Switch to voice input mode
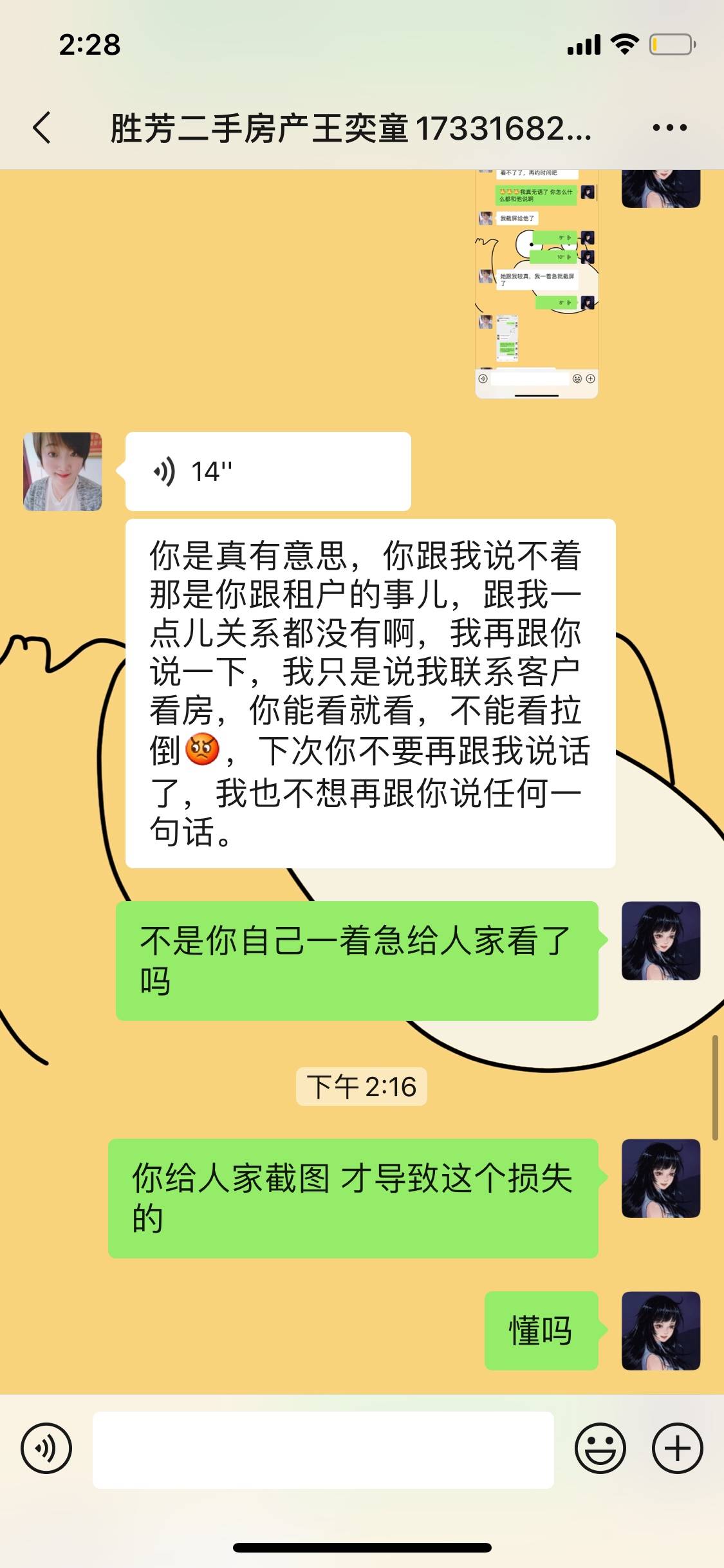Viewport: 724px width, 1568px height. [46, 1449]
